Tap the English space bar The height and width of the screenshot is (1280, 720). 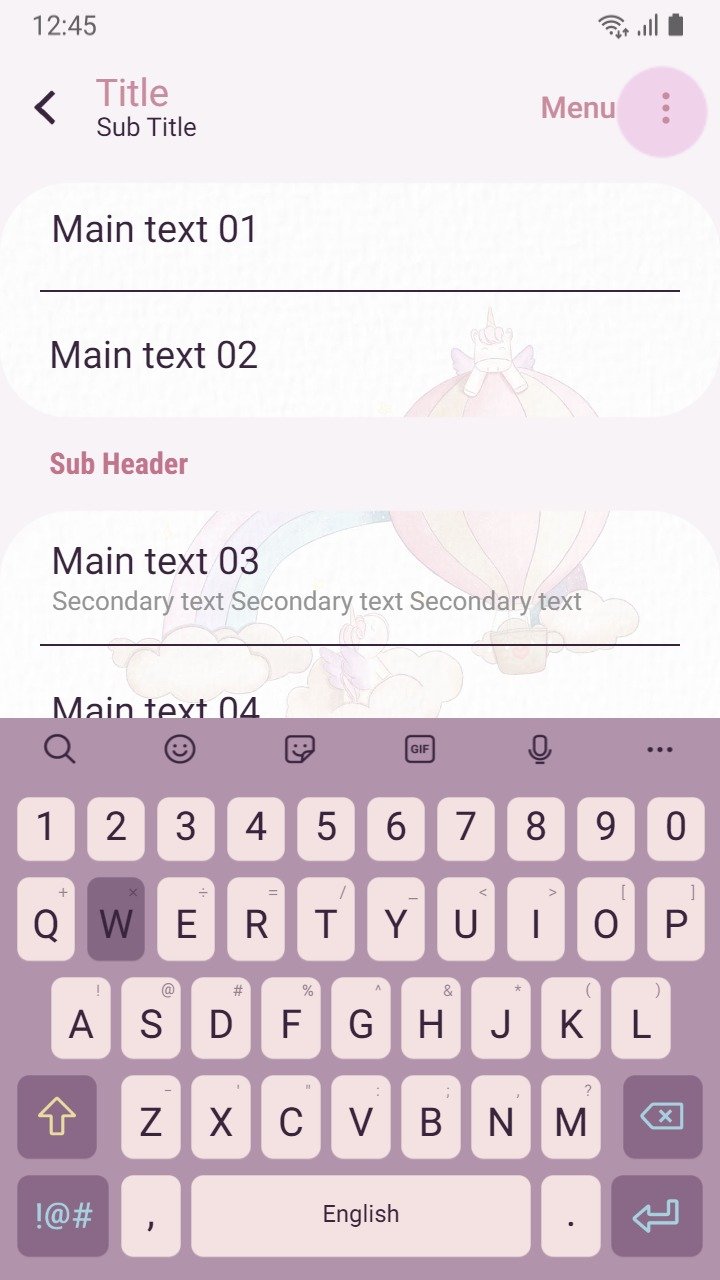[361, 1216]
